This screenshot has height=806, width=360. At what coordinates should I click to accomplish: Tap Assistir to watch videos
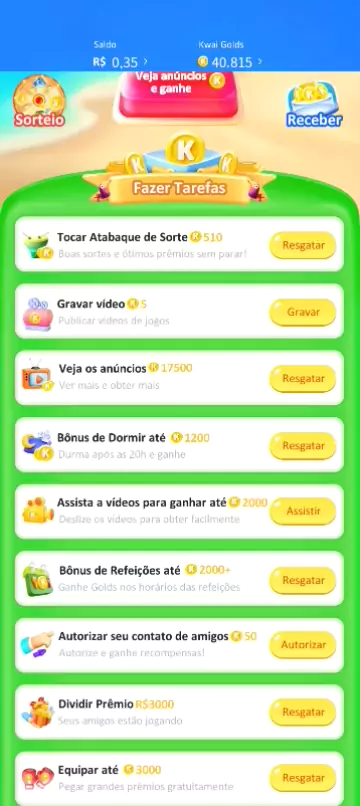pyautogui.click(x=303, y=511)
